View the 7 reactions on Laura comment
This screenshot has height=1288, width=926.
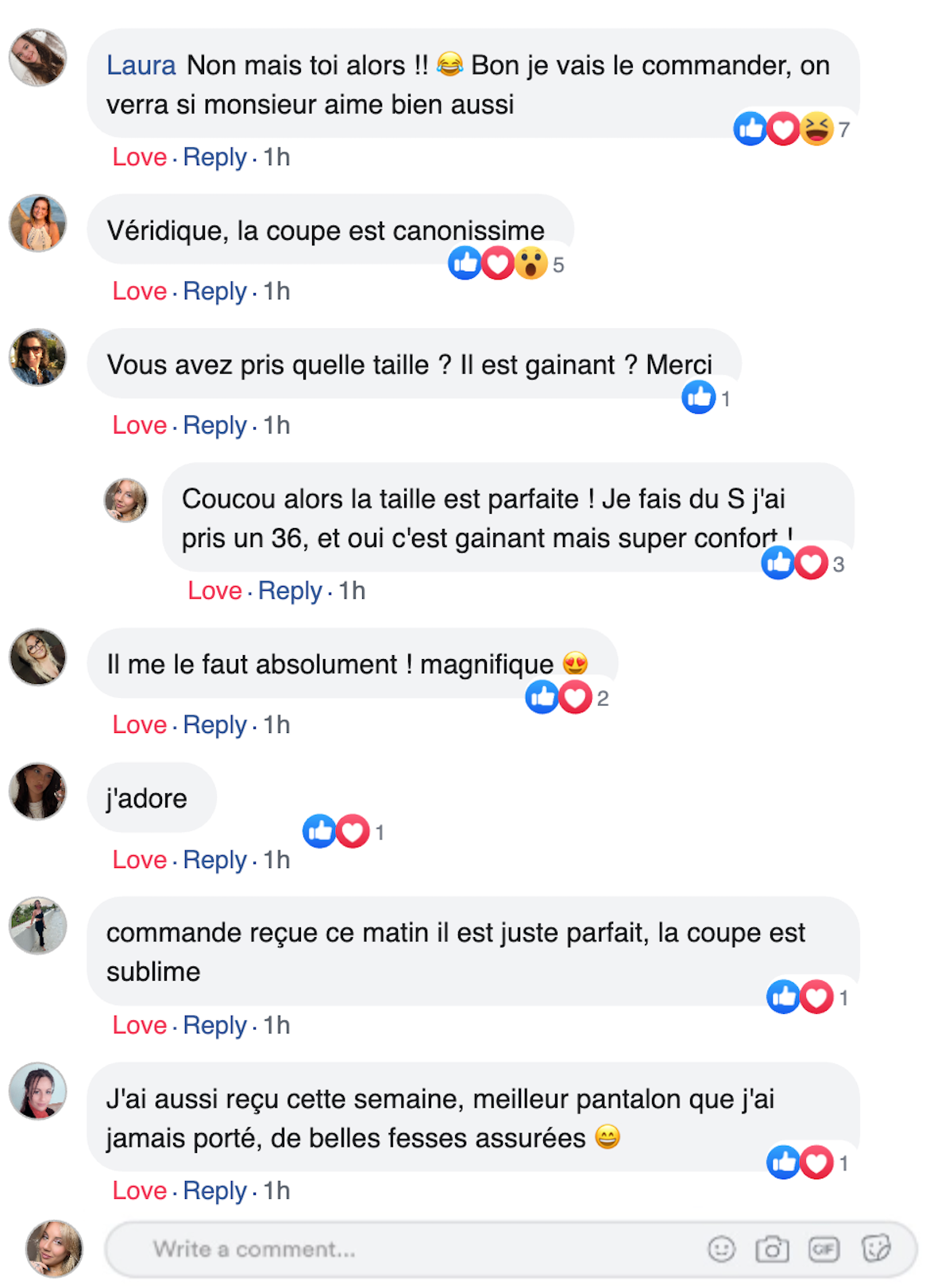[x=791, y=129]
